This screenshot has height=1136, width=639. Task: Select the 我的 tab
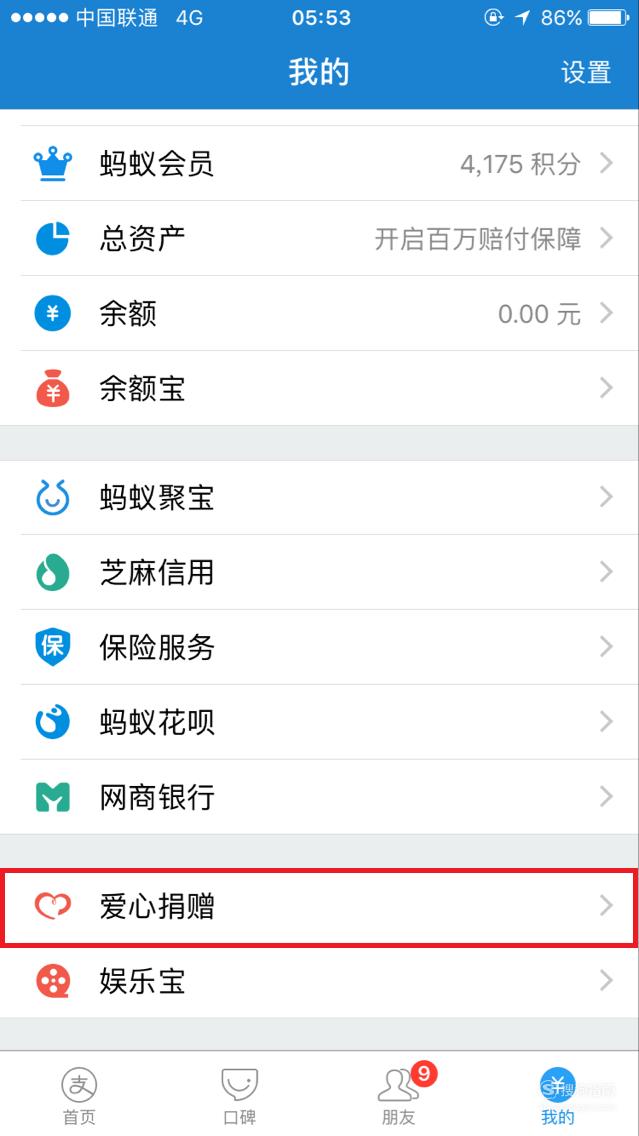click(558, 1095)
